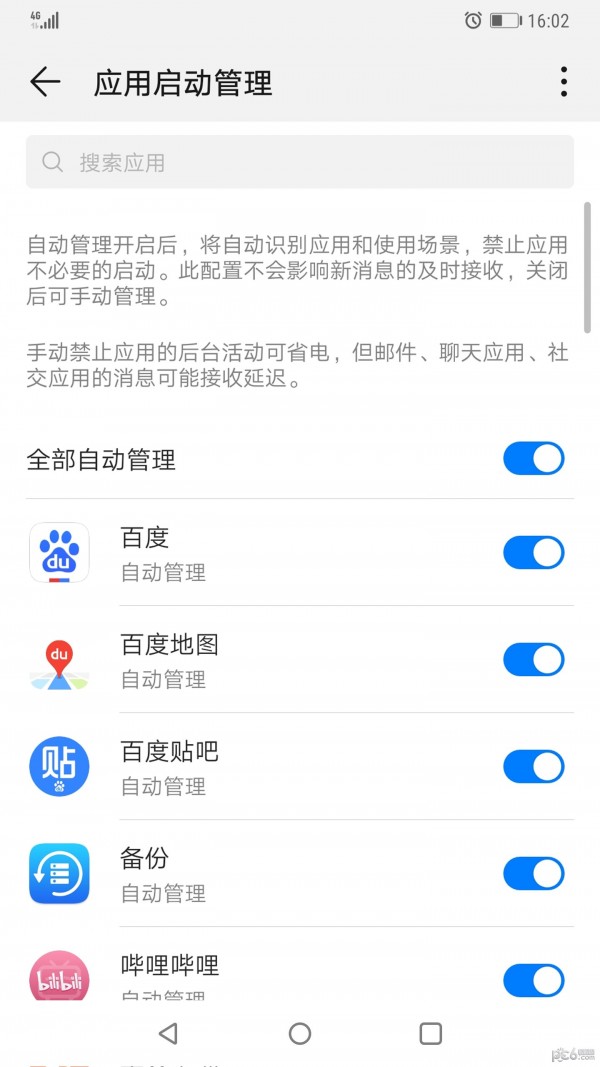Turn off 百度贴吧 auto management

533,766
